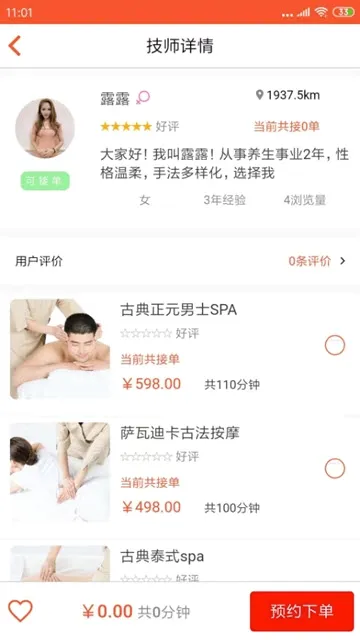This screenshot has height=640, width=360.
Task: Tap the 预约下单 booking button
Action: (x=302, y=611)
